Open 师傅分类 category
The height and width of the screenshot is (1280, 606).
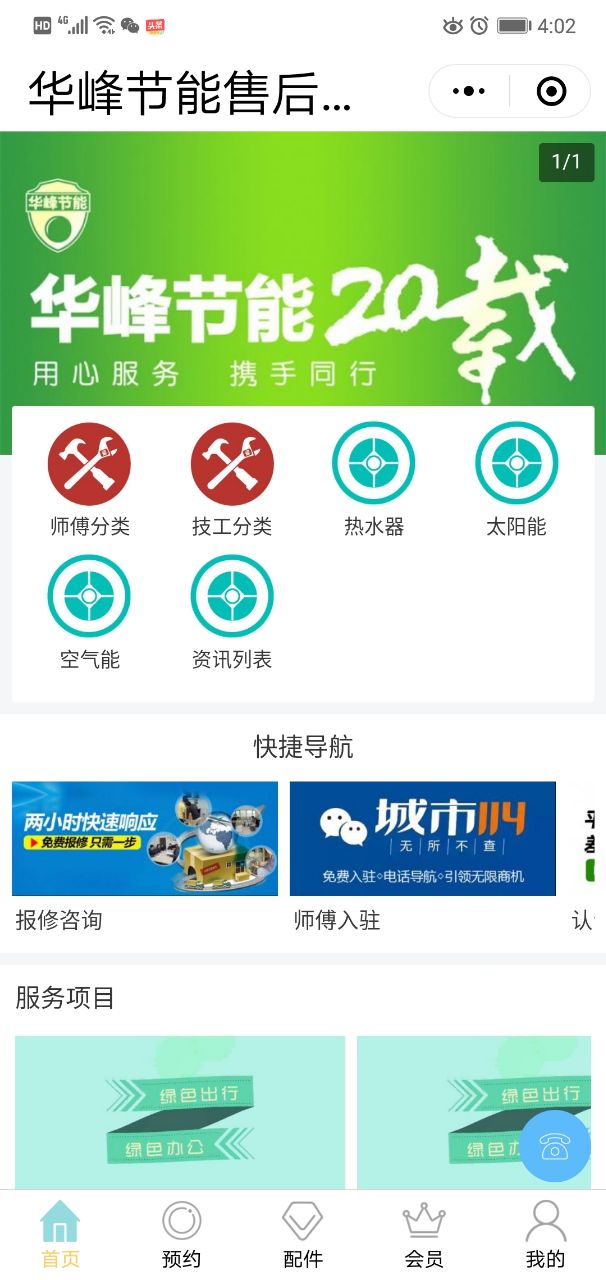[89, 479]
